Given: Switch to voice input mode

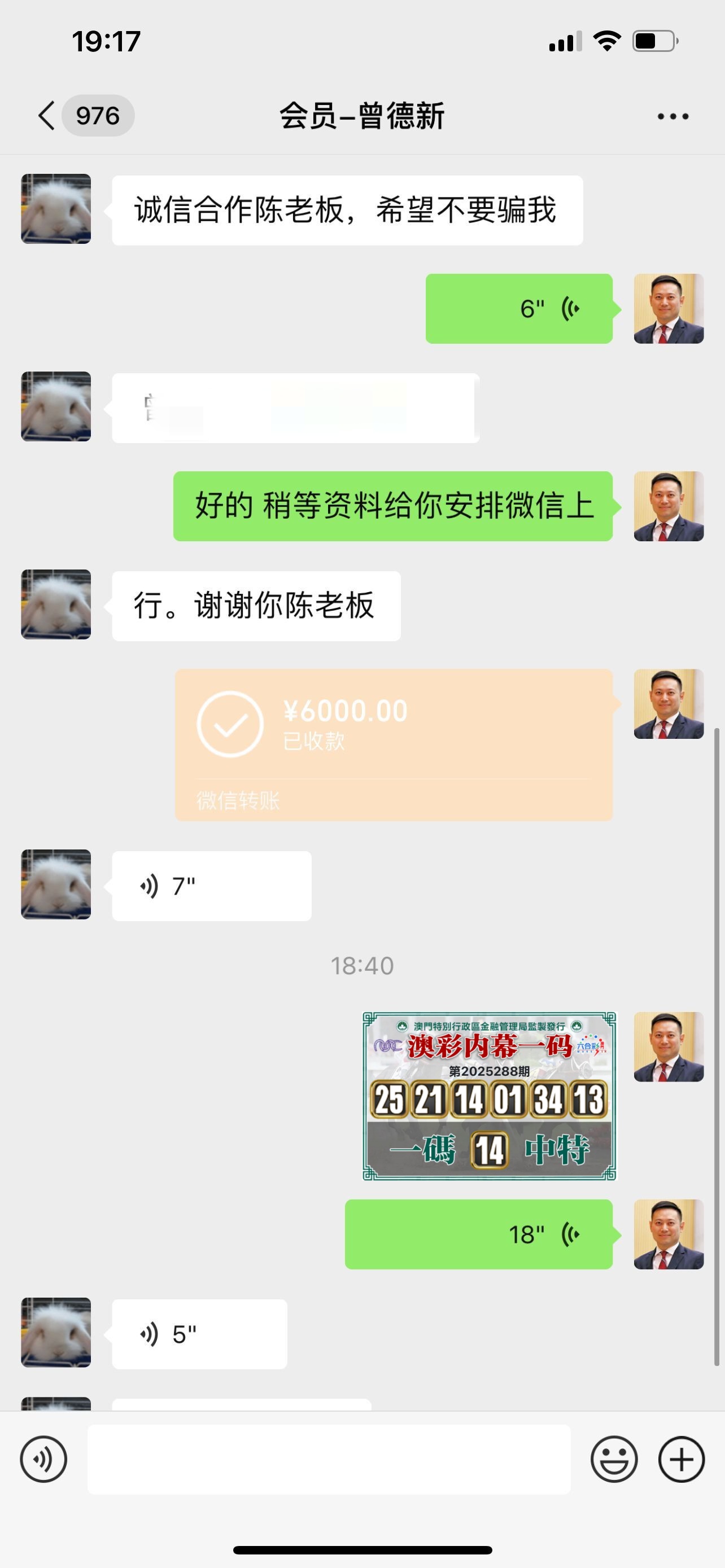Looking at the screenshot, I should click(43, 1459).
